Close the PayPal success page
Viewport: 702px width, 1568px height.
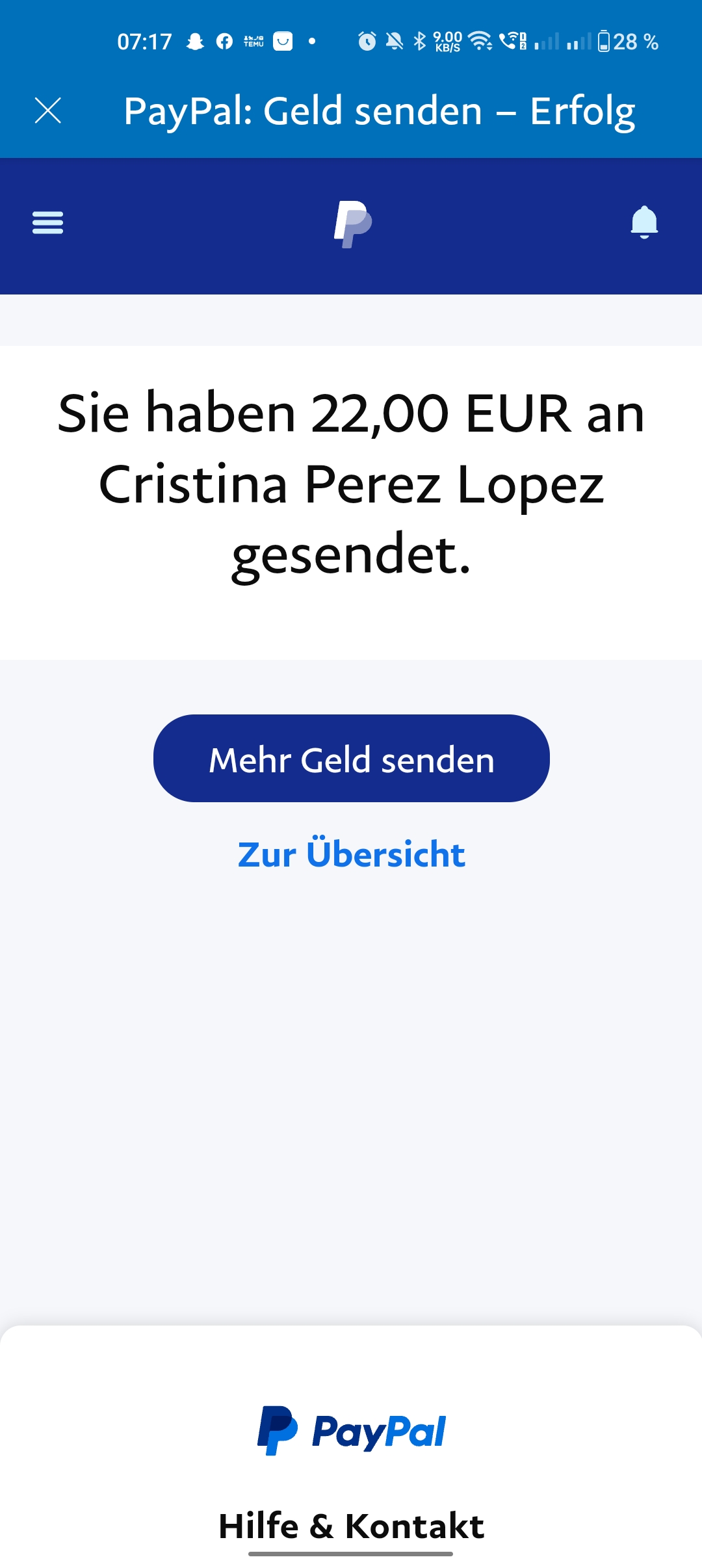click(47, 111)
